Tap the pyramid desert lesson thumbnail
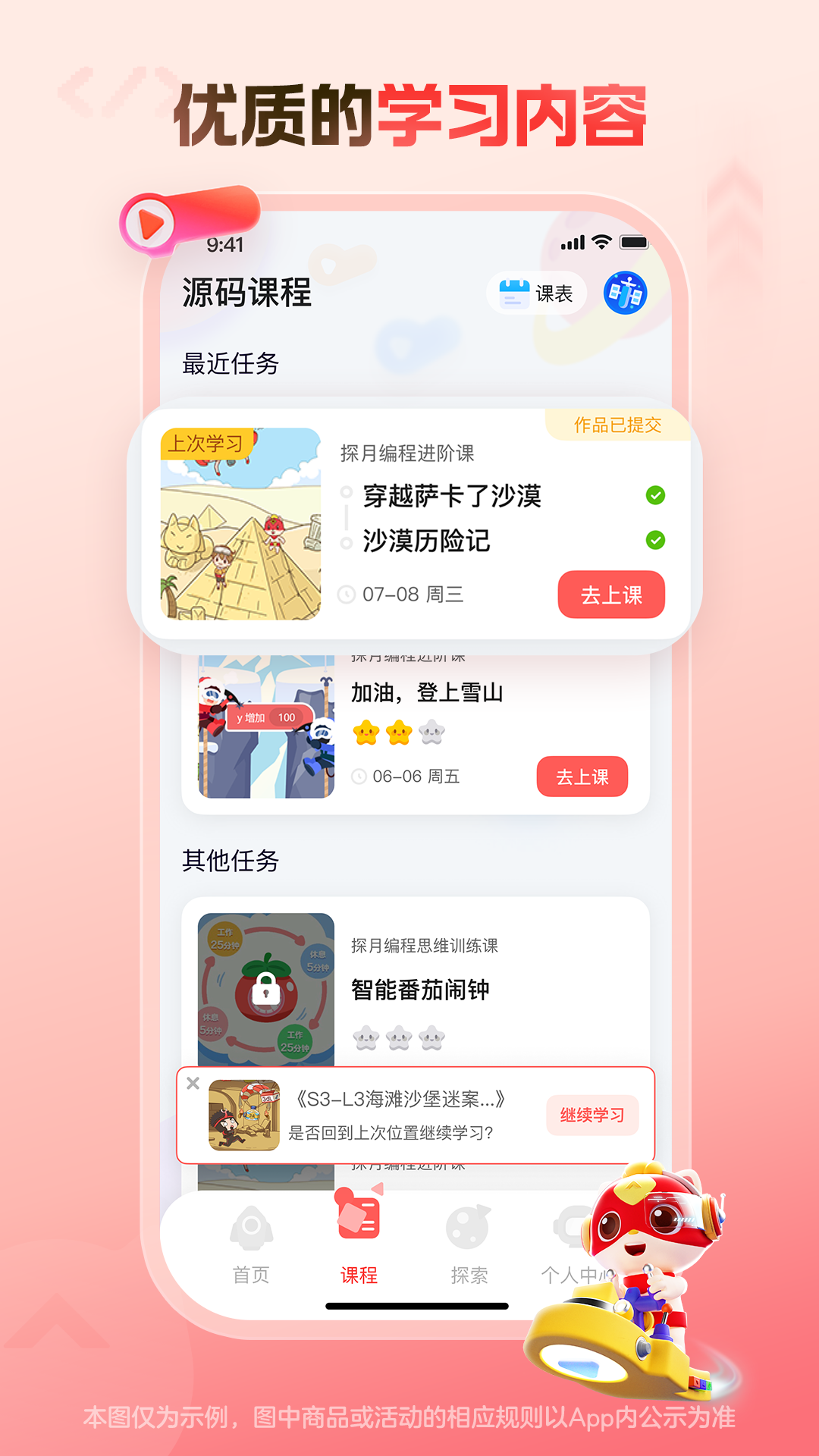 click(x=241, y=523)
